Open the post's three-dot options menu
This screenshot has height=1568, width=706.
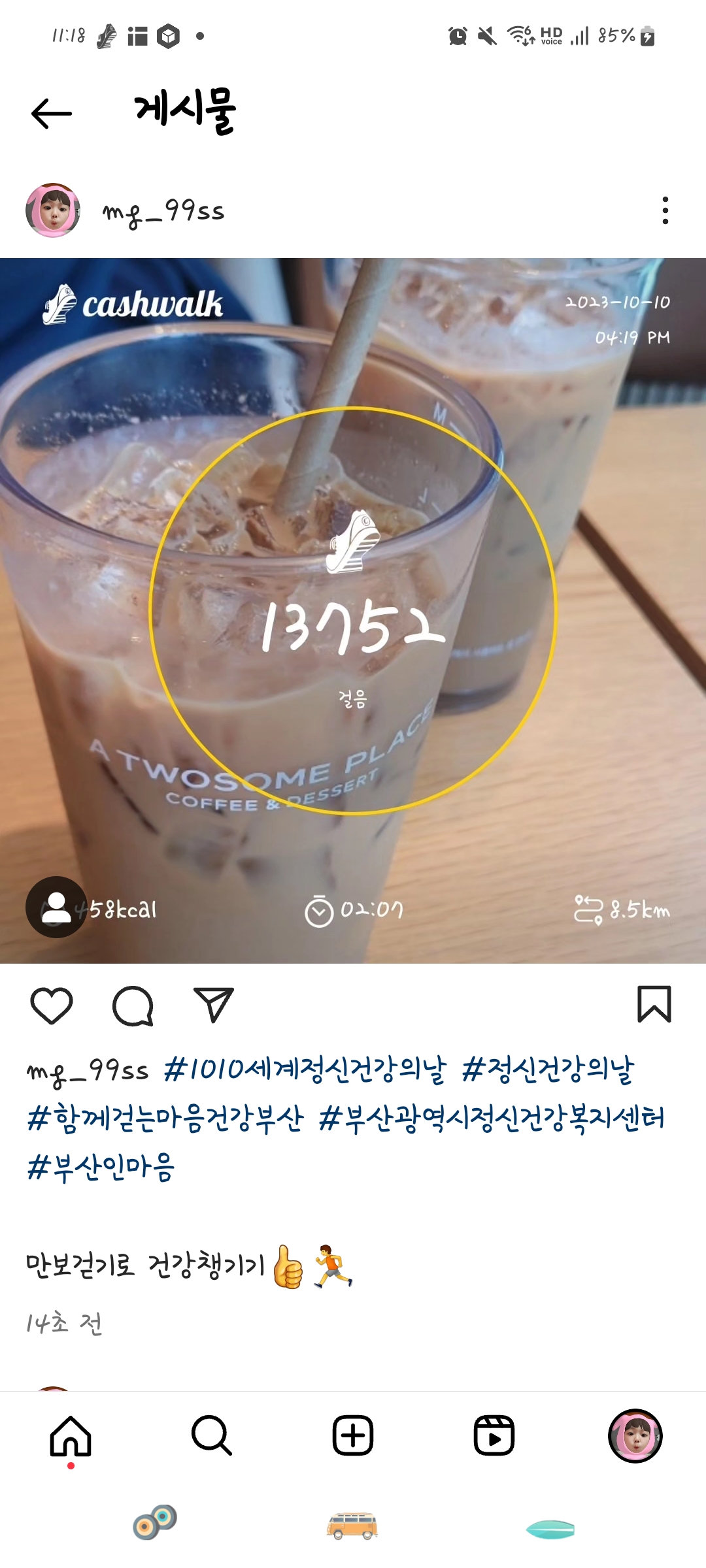pyautogui.click(x=665, y=210)
